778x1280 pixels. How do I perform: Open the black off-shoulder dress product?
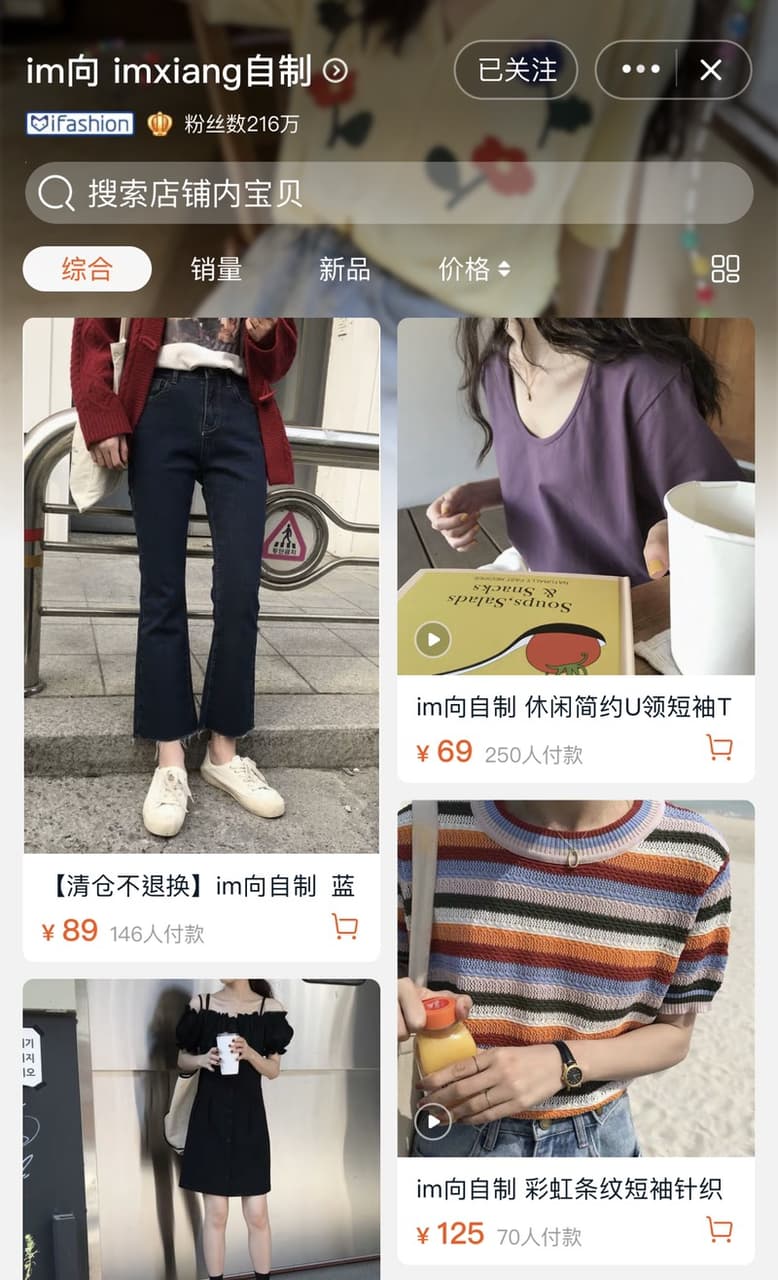[x=201, y=1129]
